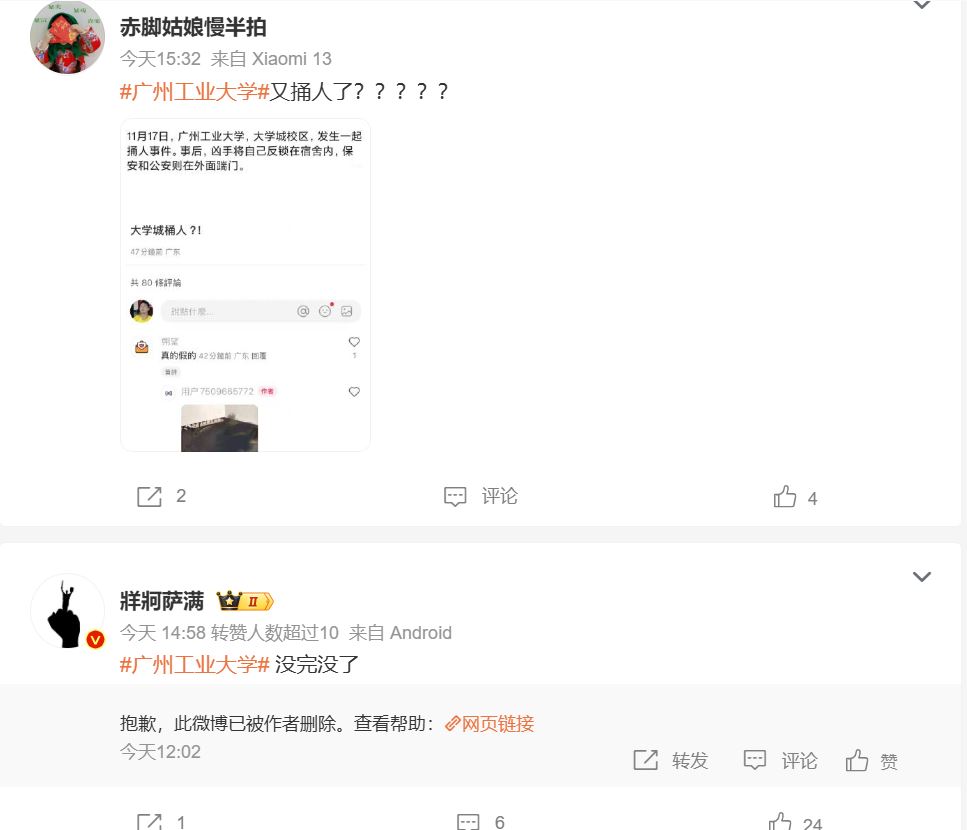The width and height of the screenshot is (967, 830).
Task: Open the attached screenshot in 赤脚姑娘慢半拍's post
Action: click(245, 285)
